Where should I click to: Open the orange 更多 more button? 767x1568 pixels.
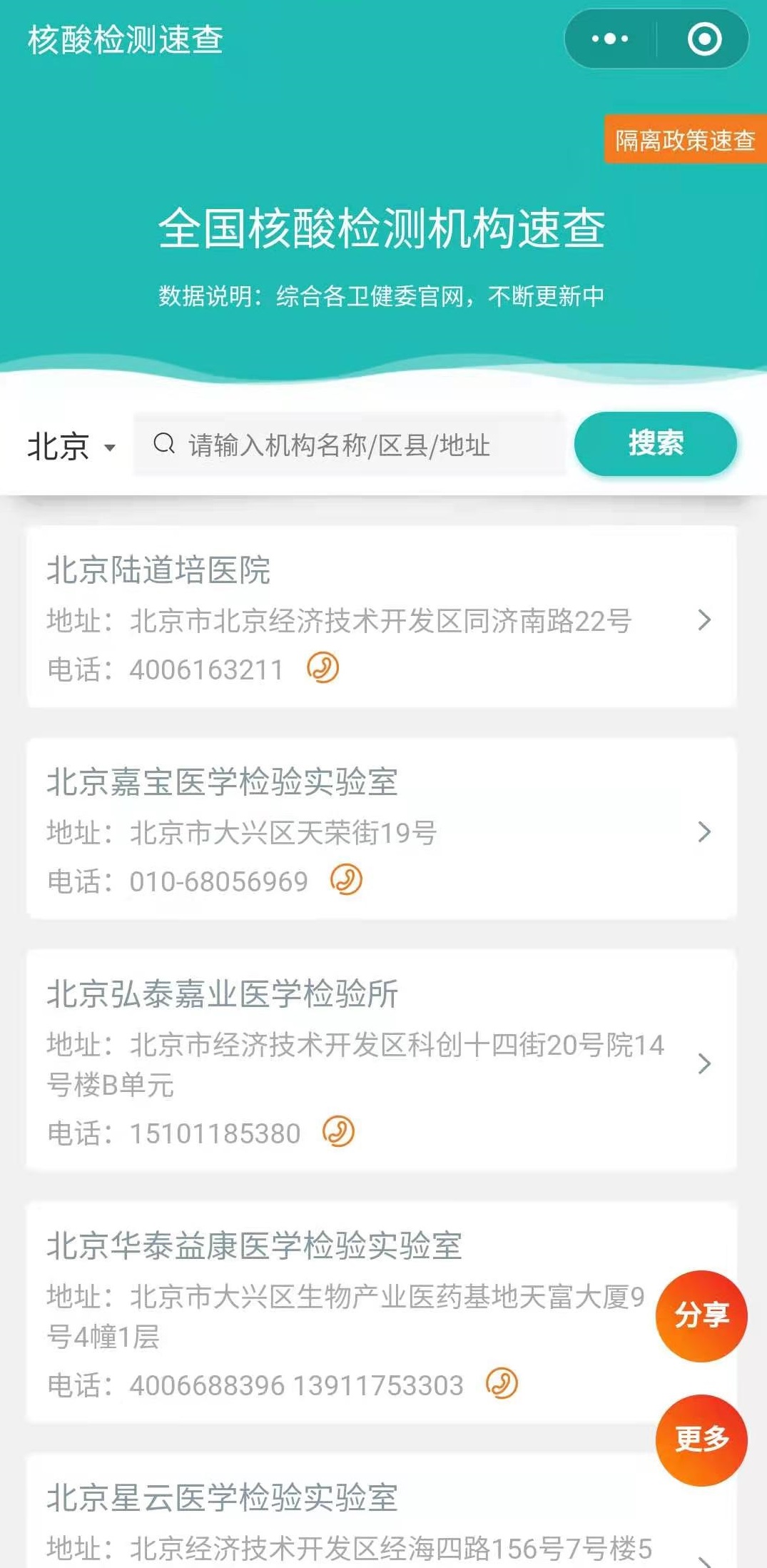(701, 1440)
